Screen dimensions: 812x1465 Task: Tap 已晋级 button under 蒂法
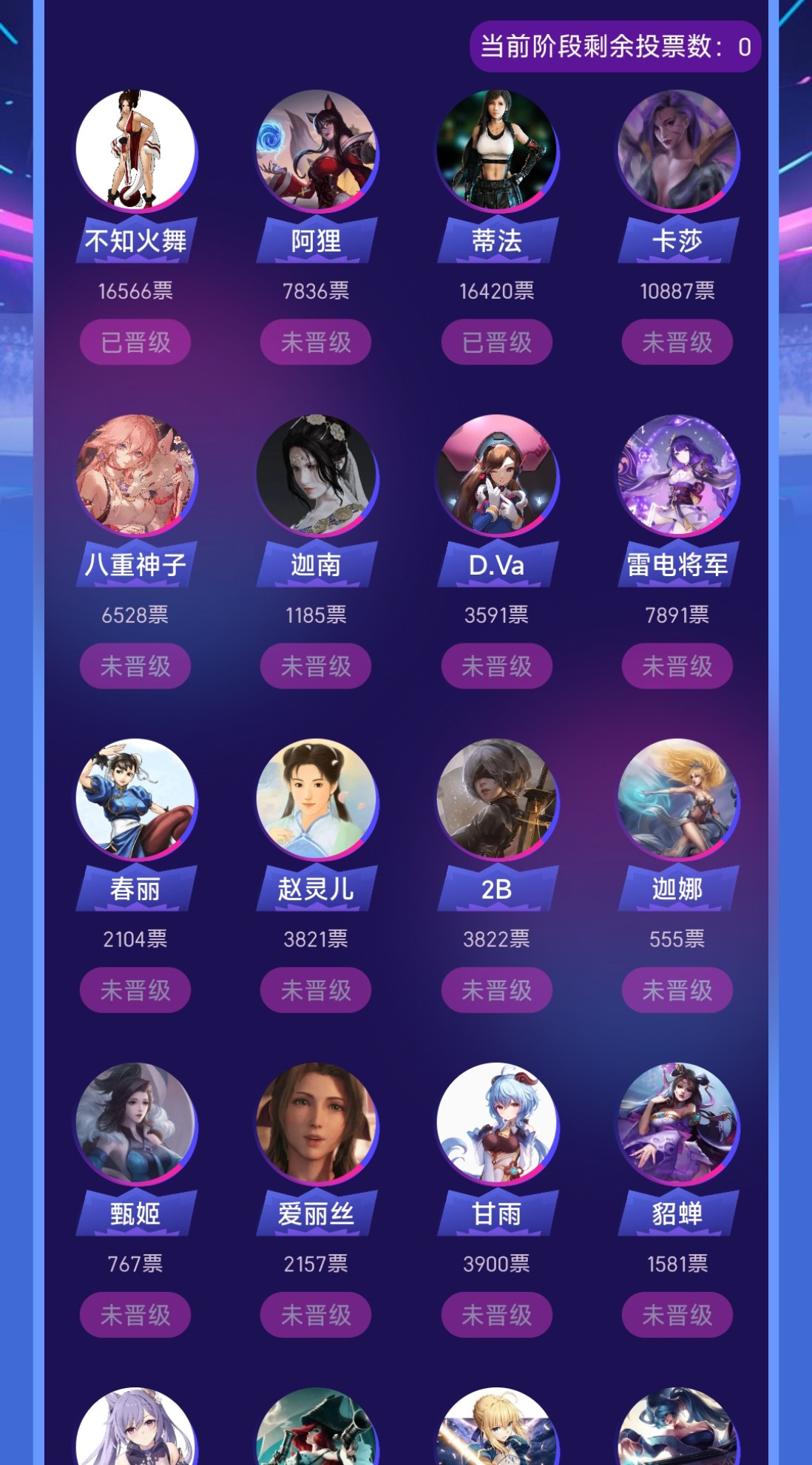coord(496,342)
